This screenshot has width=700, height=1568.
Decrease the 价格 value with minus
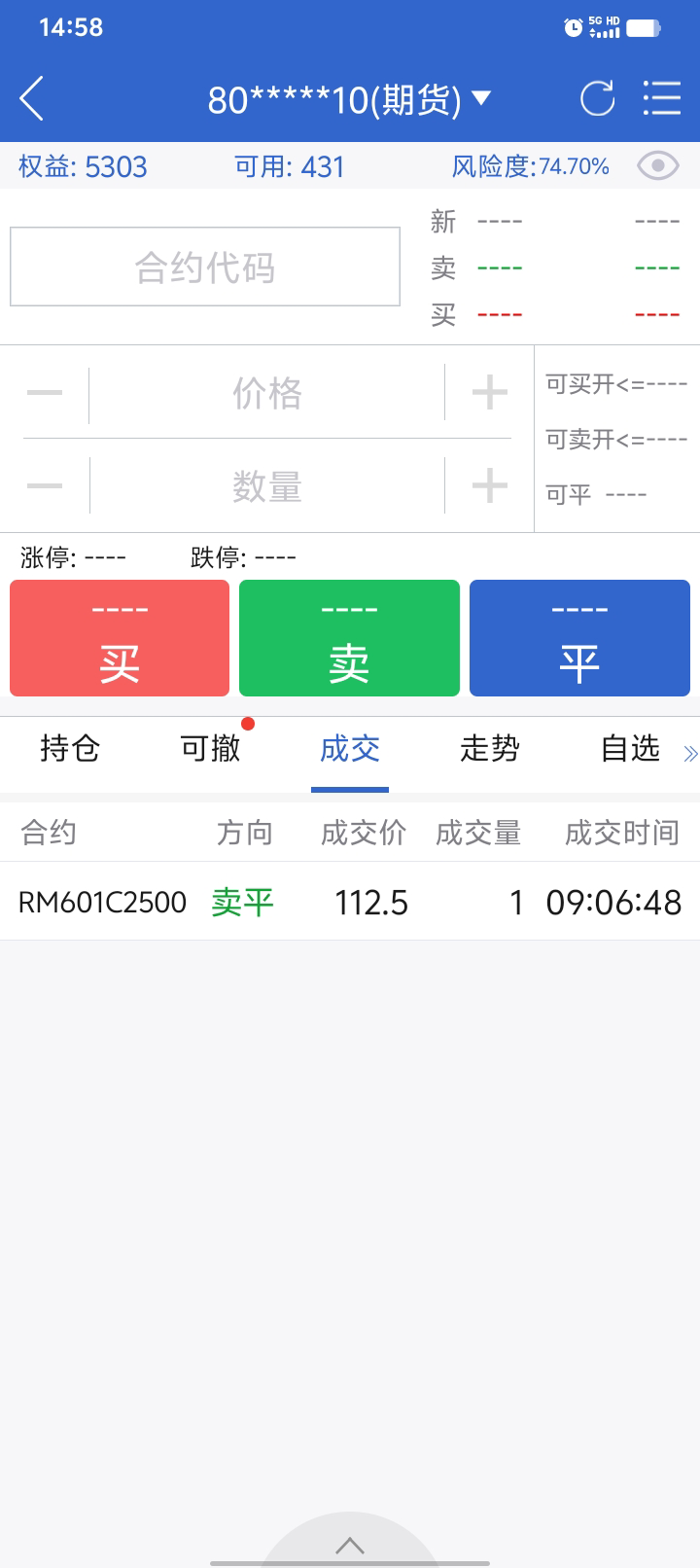point(45,393)
